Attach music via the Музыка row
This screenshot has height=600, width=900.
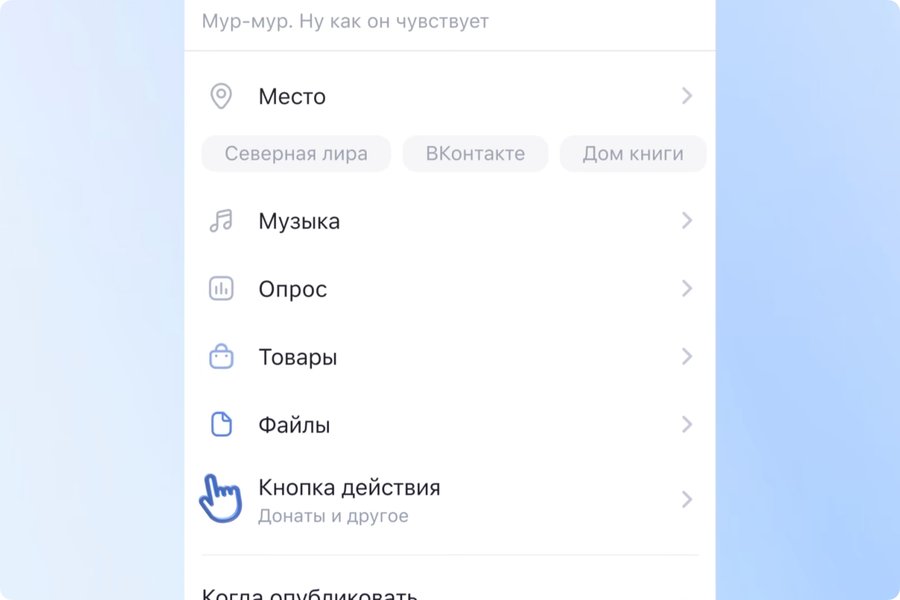pyautogui.click(x=450, y=221)
